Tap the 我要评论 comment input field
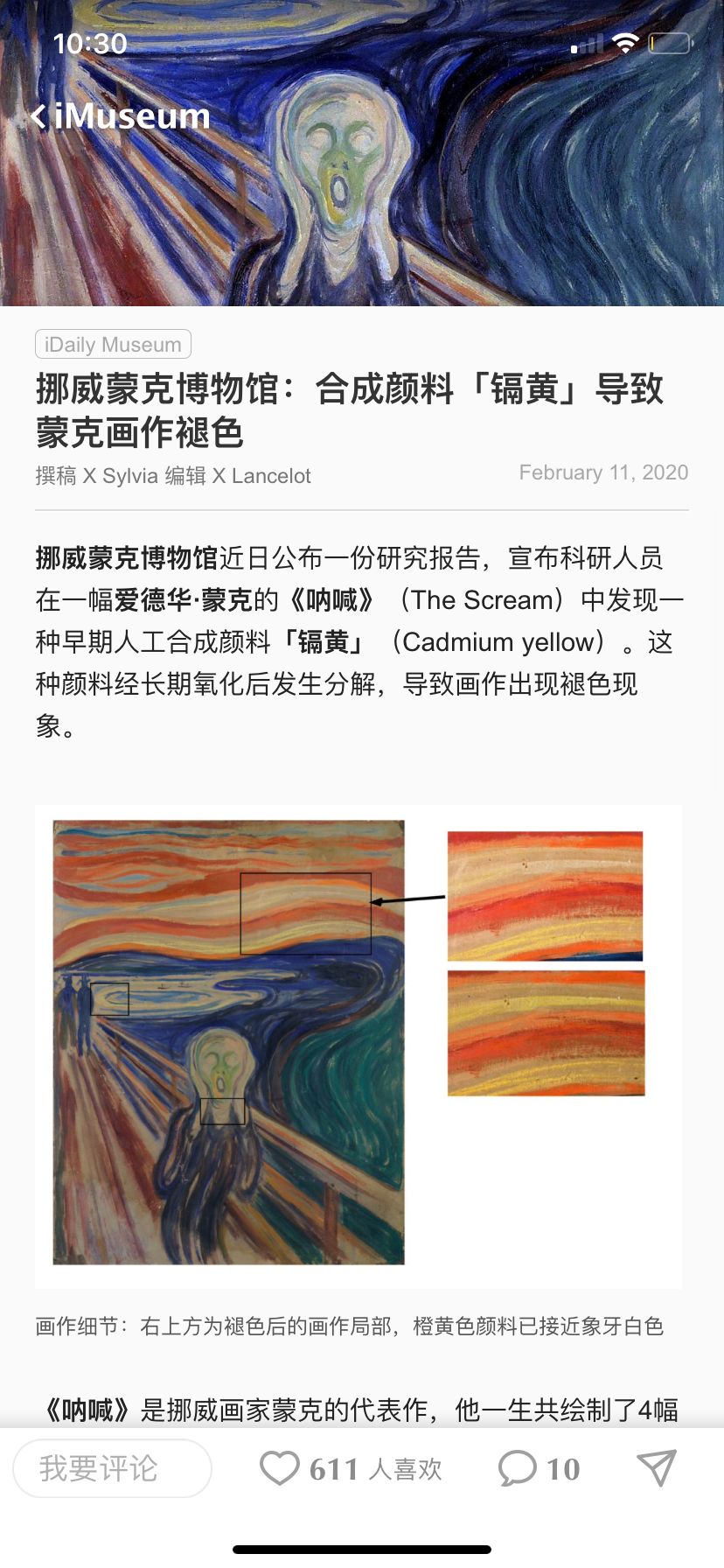This screenshot has width=724, height=1568. click(112, 1468)
